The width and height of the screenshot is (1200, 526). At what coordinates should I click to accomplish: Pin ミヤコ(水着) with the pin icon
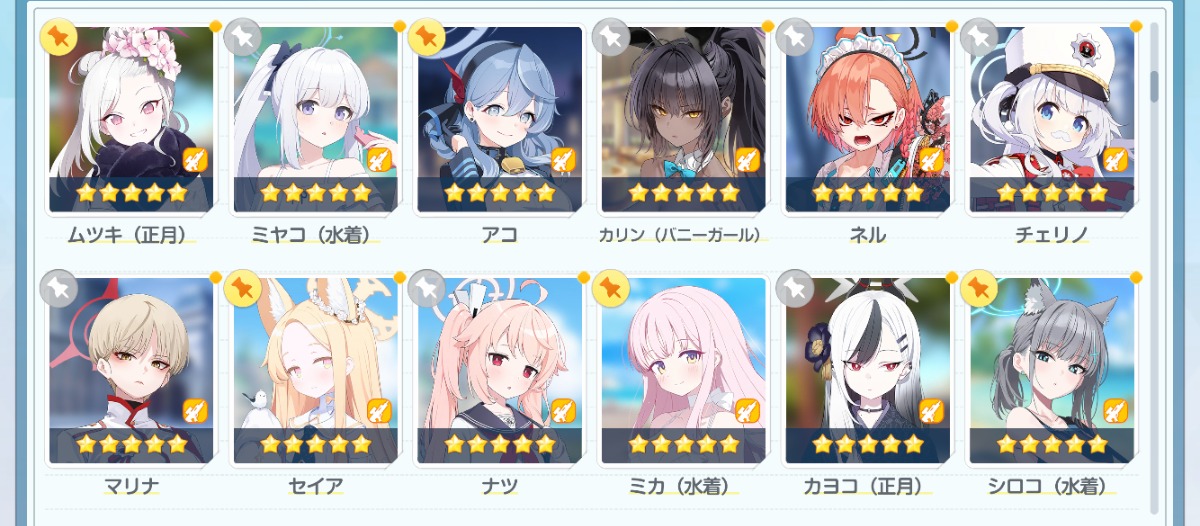tap(243, 38)
